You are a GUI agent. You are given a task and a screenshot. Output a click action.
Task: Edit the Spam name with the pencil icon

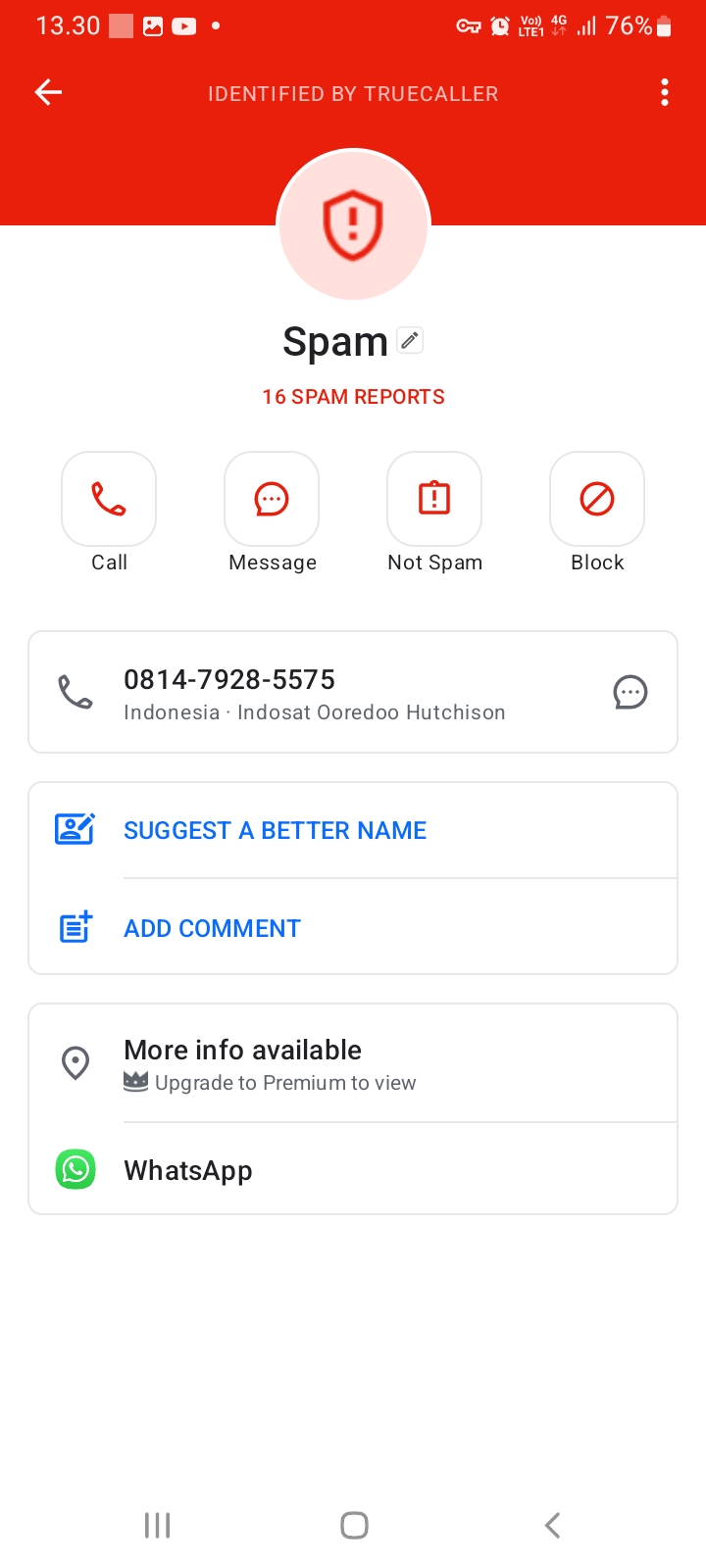410,341
